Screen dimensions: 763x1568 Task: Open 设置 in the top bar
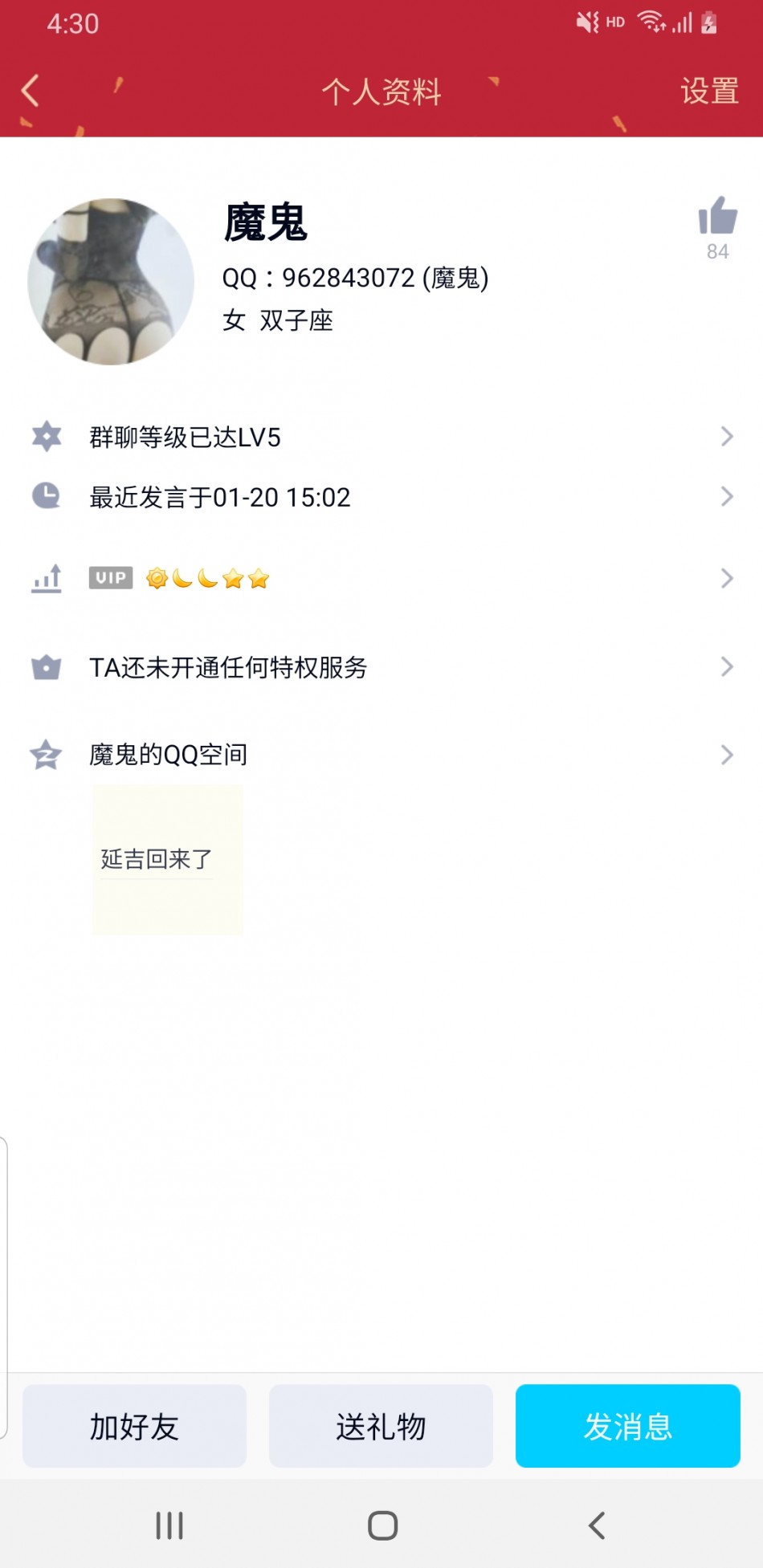point(709,91)
